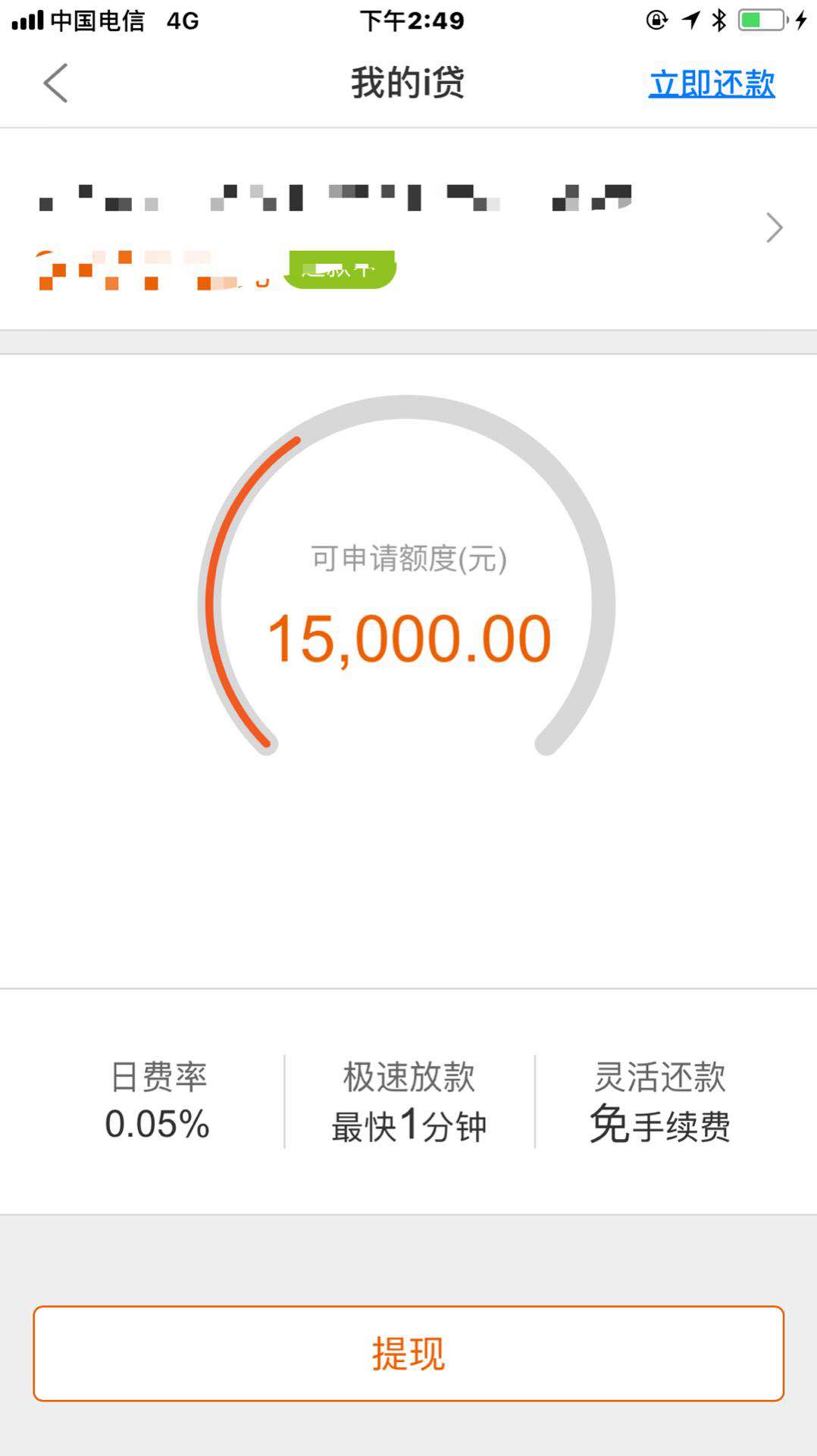Open 立即还款 to repay now

click(711, 85)
